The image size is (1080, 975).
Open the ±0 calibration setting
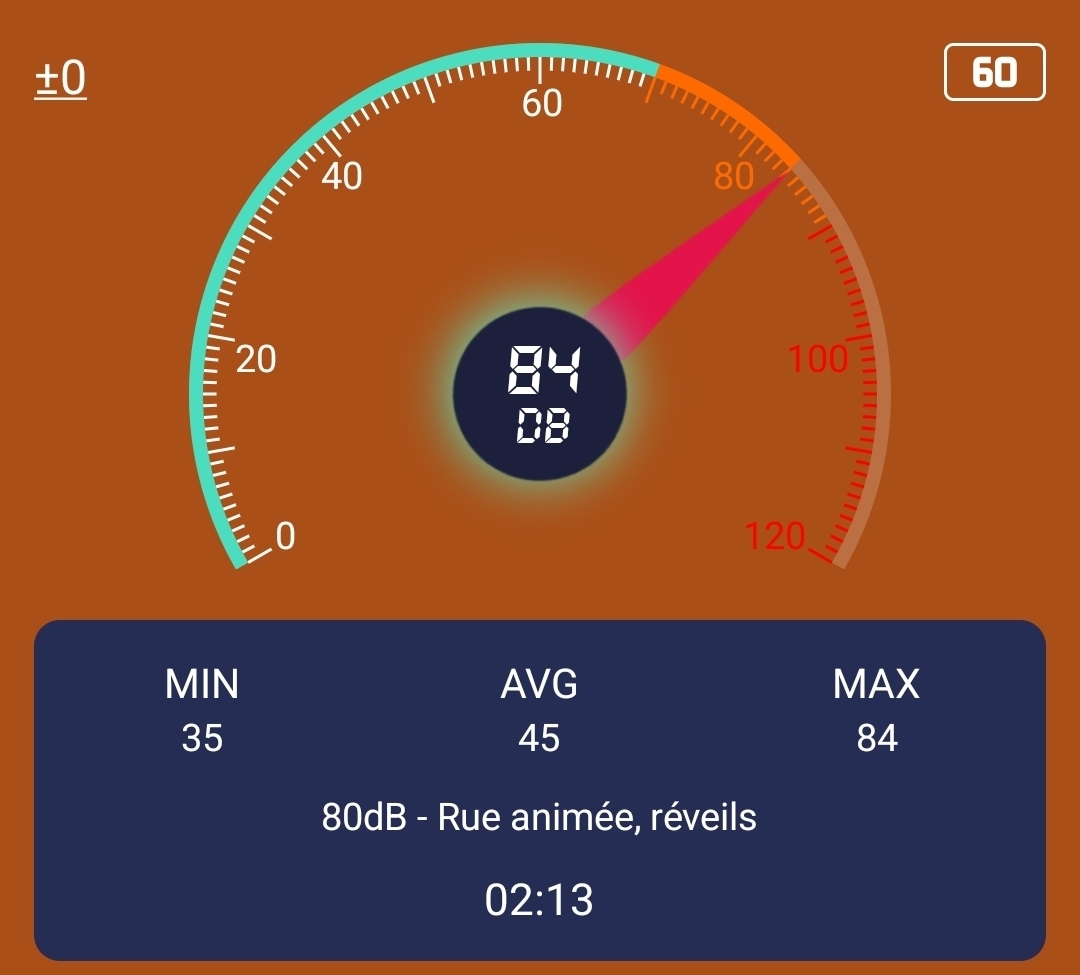click(61, 80)
